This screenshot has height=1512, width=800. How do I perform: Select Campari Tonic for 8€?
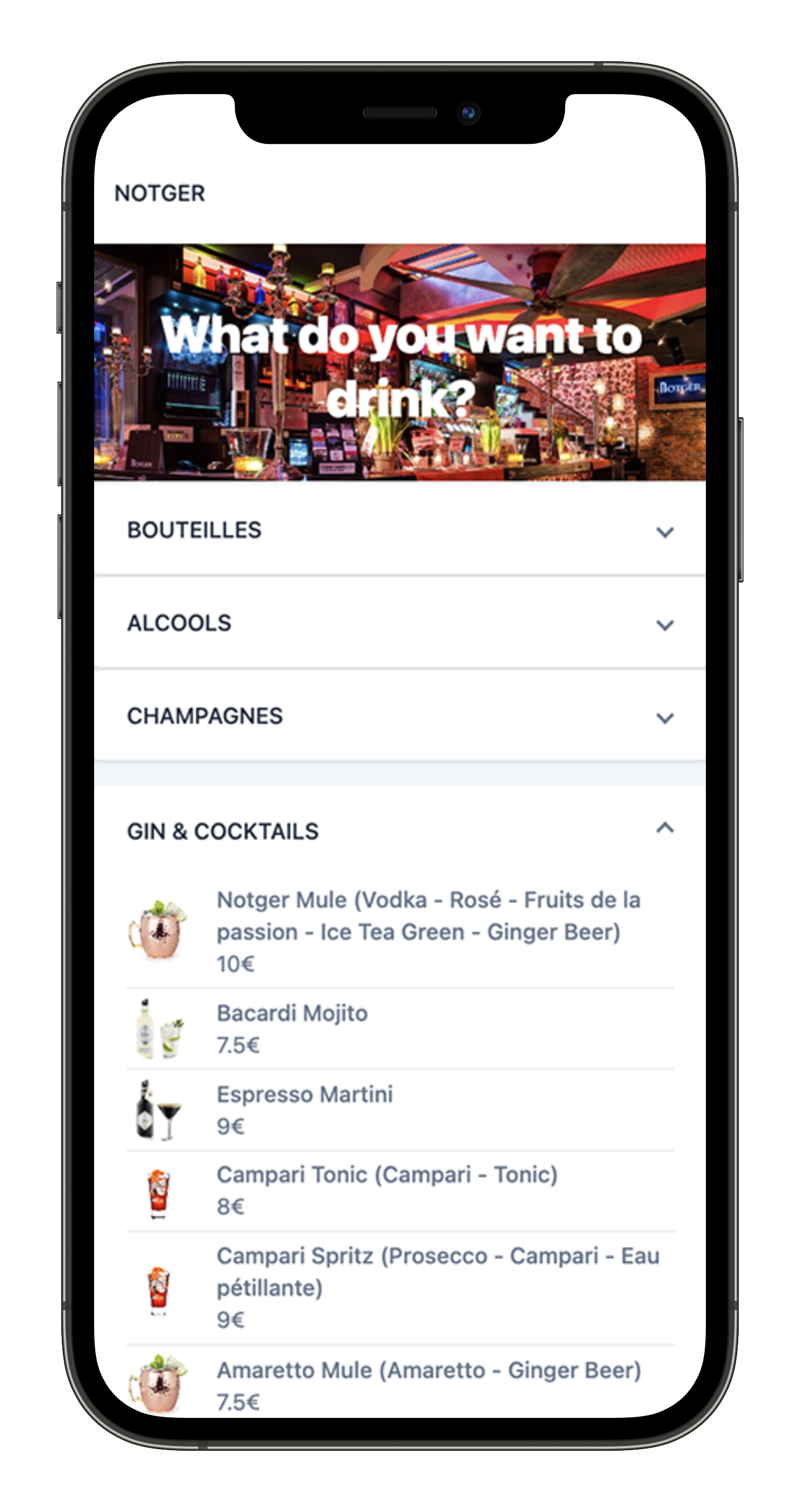point(386,1190)
